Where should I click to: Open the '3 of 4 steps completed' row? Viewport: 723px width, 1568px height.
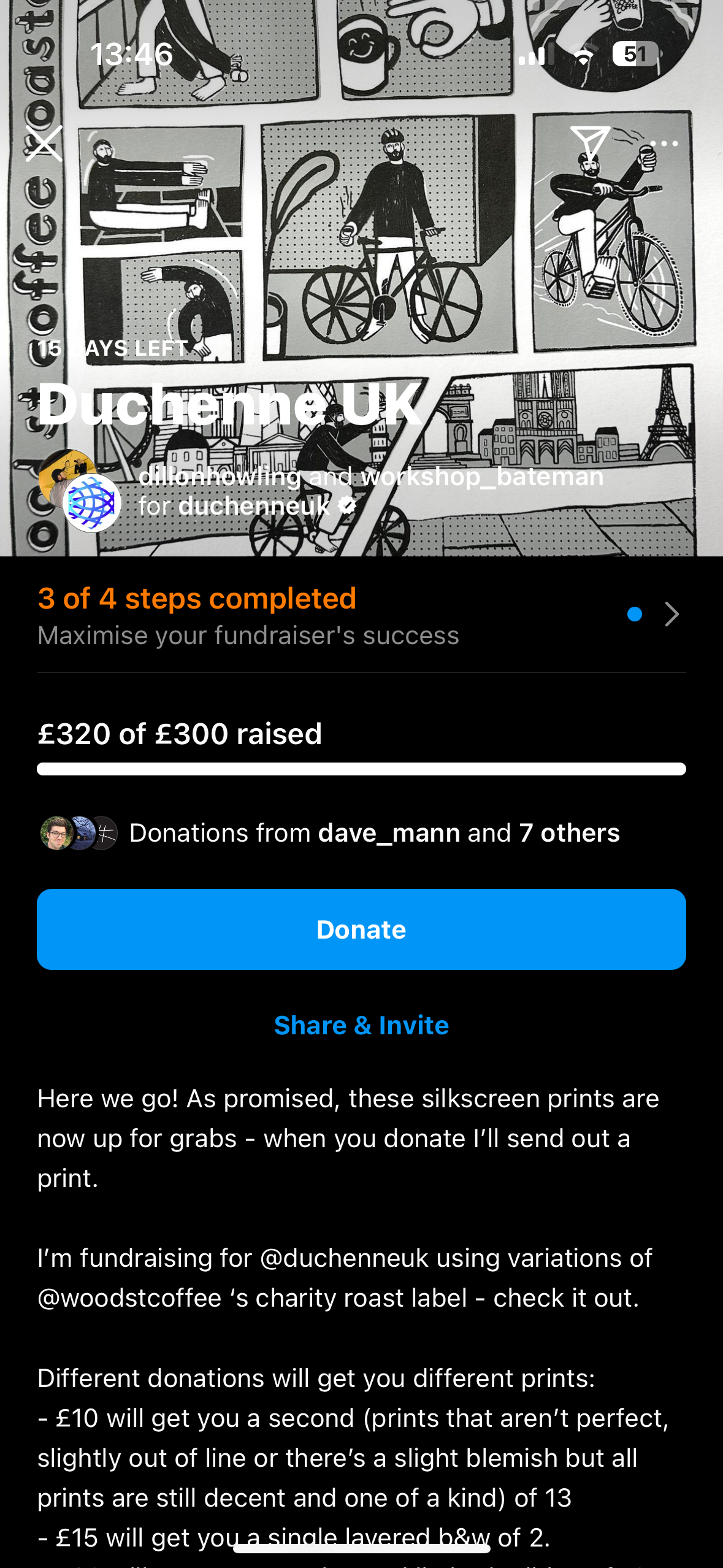(x=361, y=615)
